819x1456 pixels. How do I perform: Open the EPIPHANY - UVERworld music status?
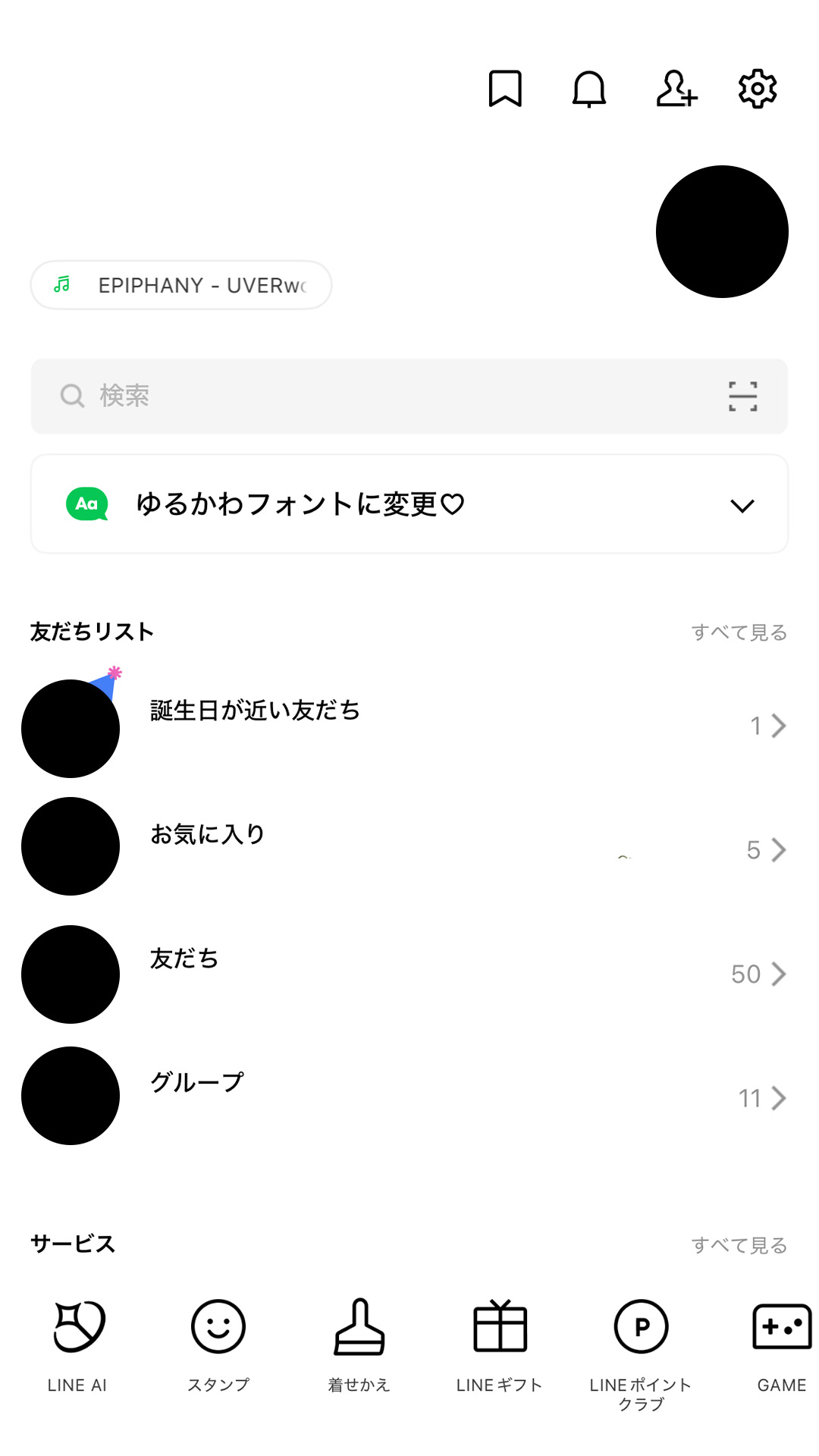pyautogui.click(x=180, y=285)
